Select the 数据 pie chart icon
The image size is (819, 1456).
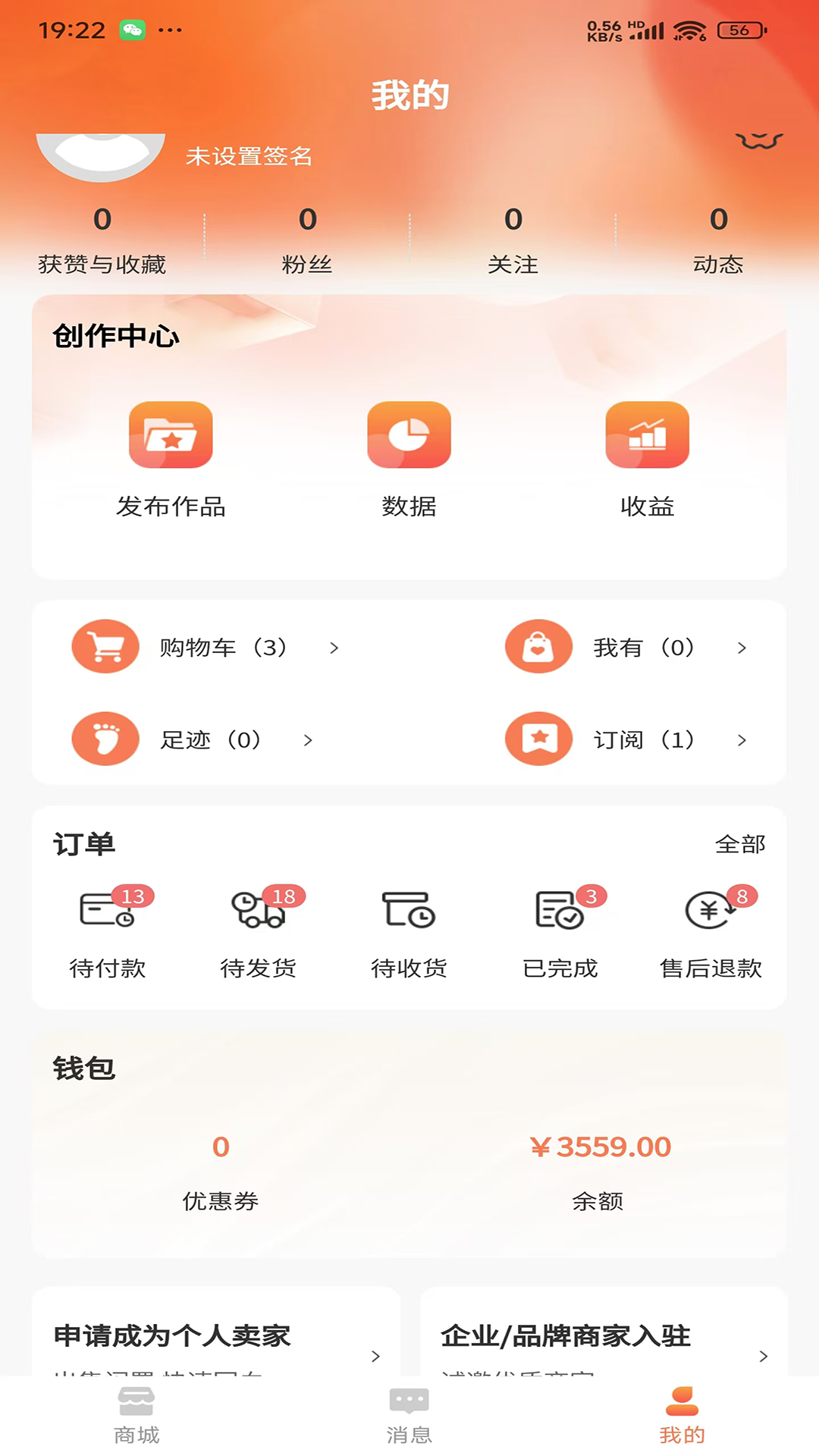409,435
